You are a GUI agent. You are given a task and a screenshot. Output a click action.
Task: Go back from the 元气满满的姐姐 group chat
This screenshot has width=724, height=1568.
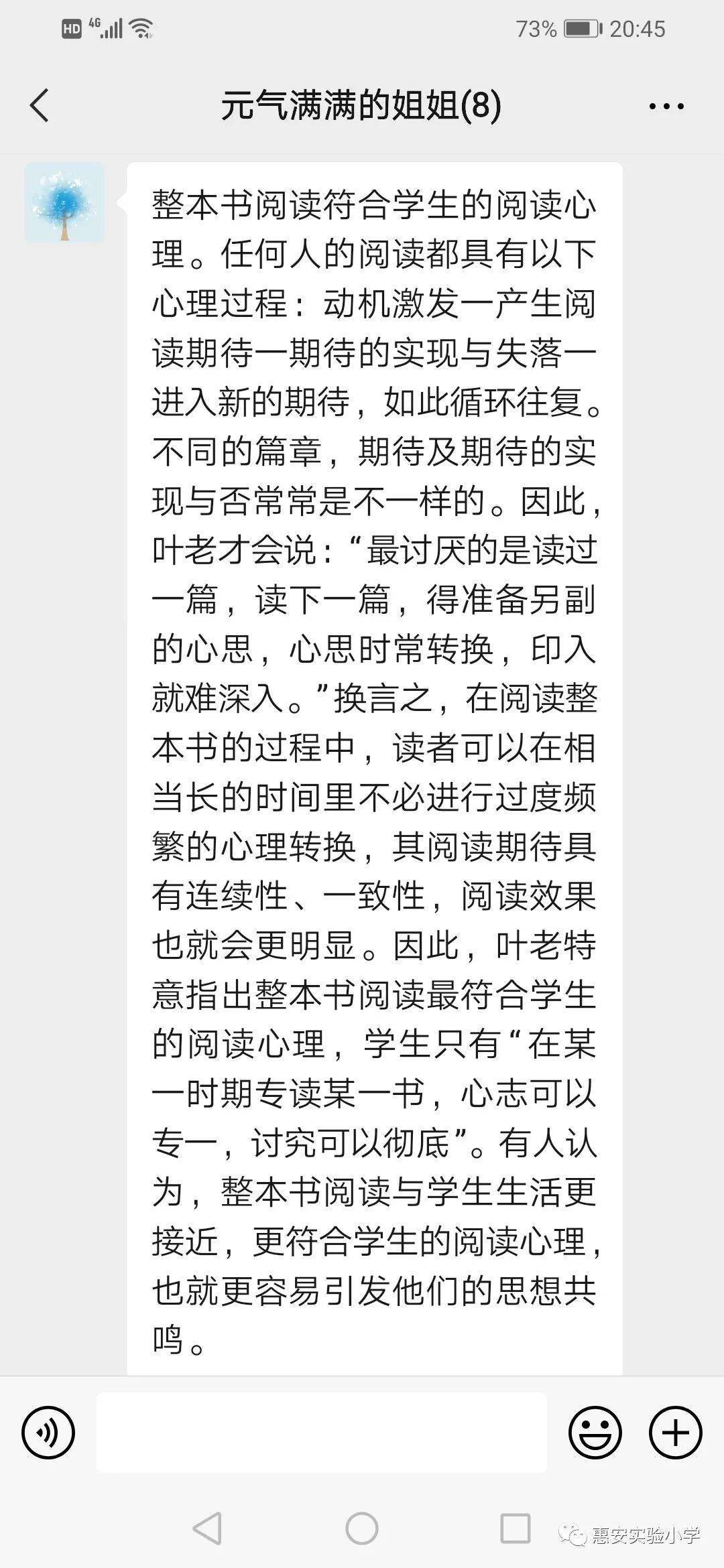point(40,105)
